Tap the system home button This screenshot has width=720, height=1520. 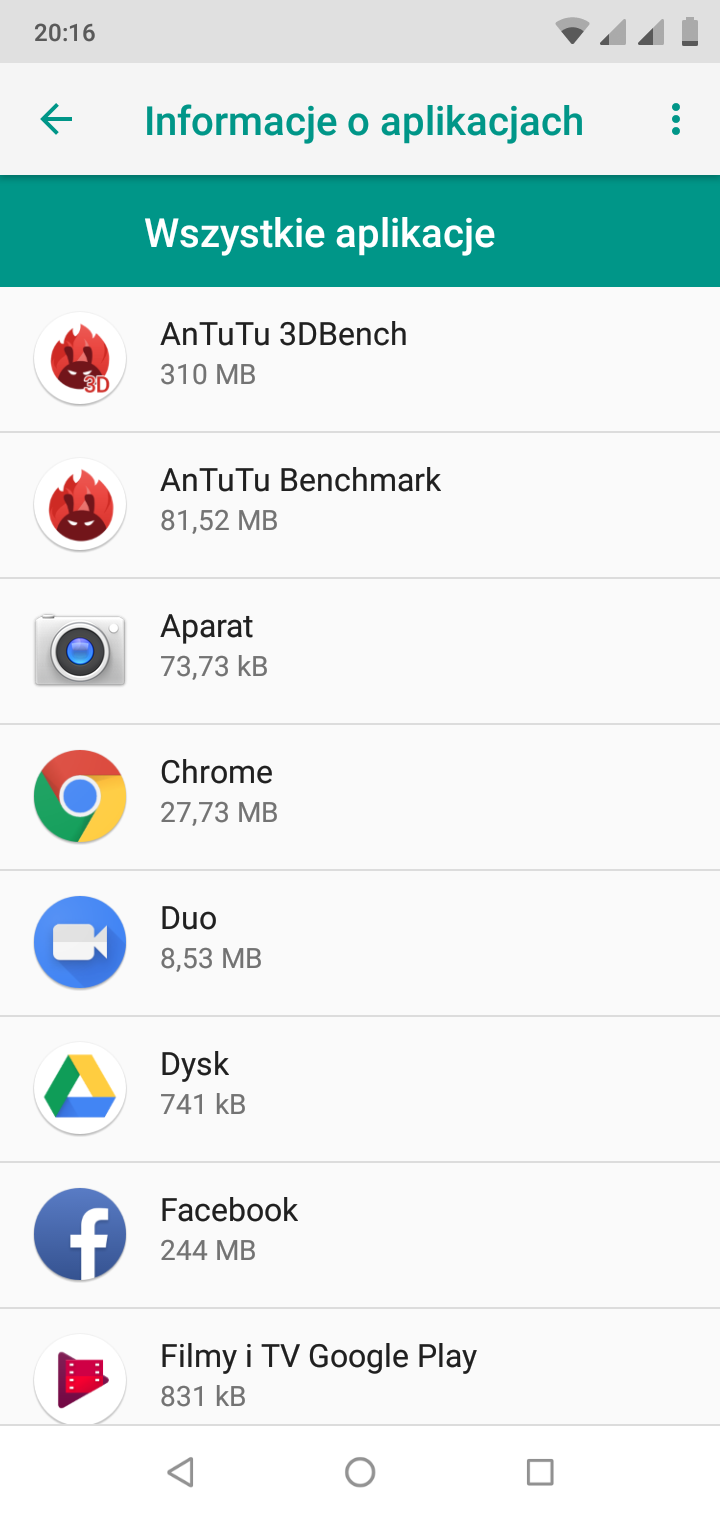coord(360,1472)
